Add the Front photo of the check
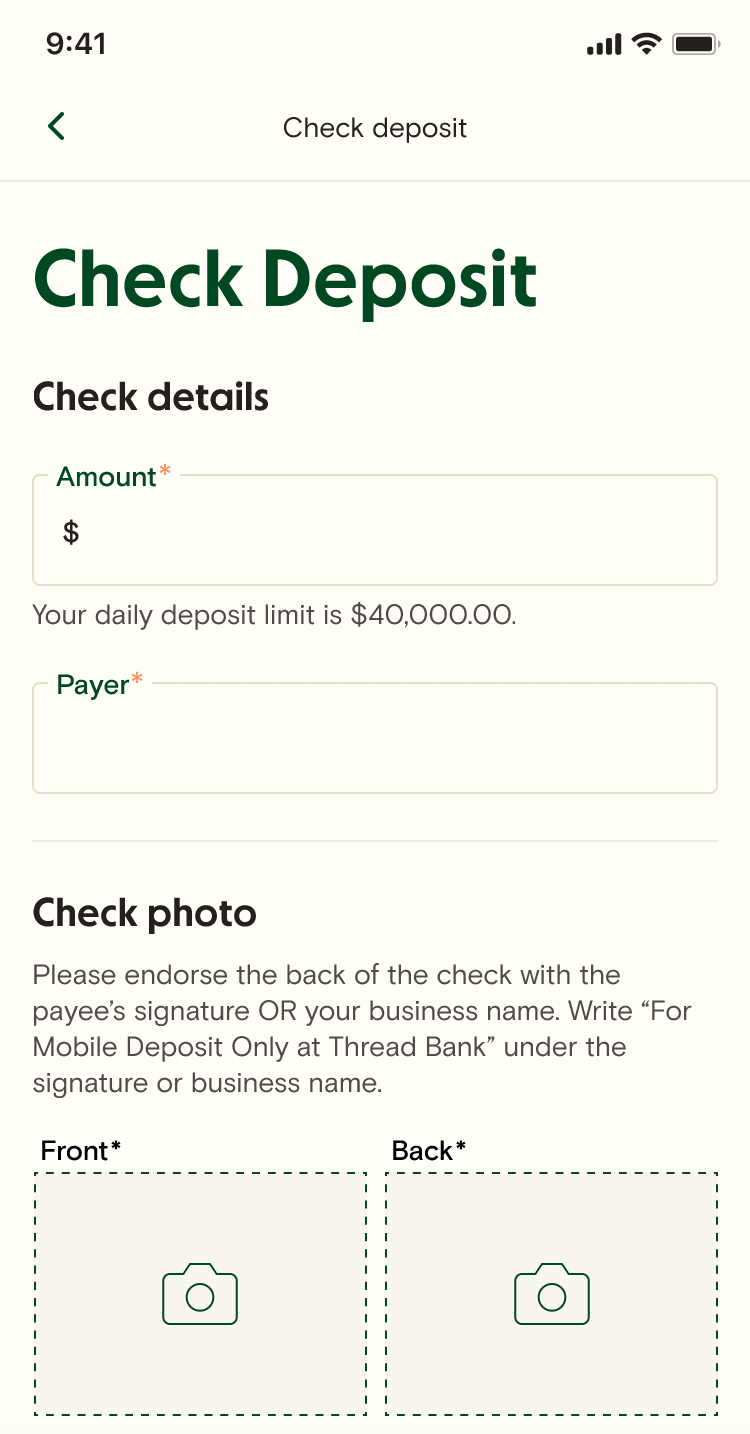 [x=200, y=1294]
